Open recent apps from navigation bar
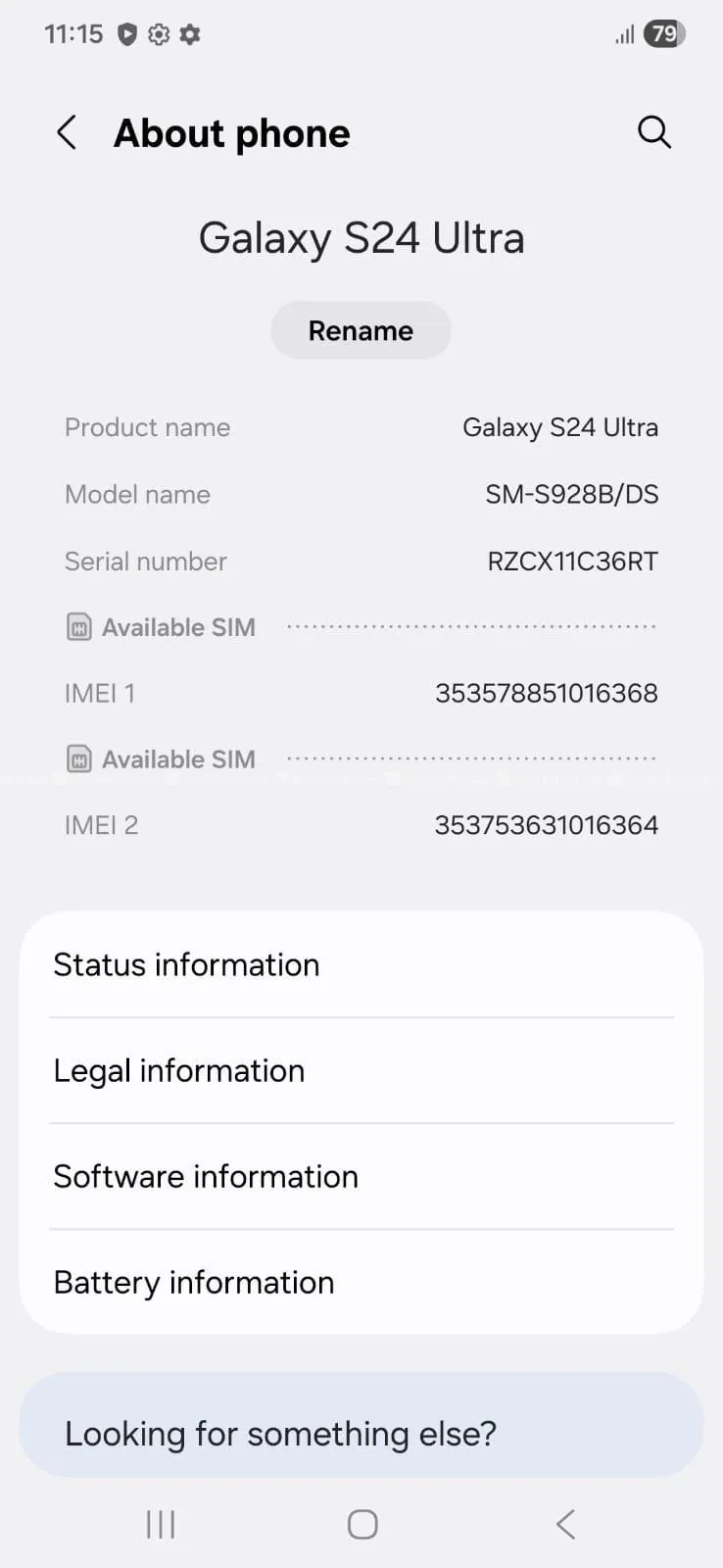Screen dimensions: 723x1568 161,1524
